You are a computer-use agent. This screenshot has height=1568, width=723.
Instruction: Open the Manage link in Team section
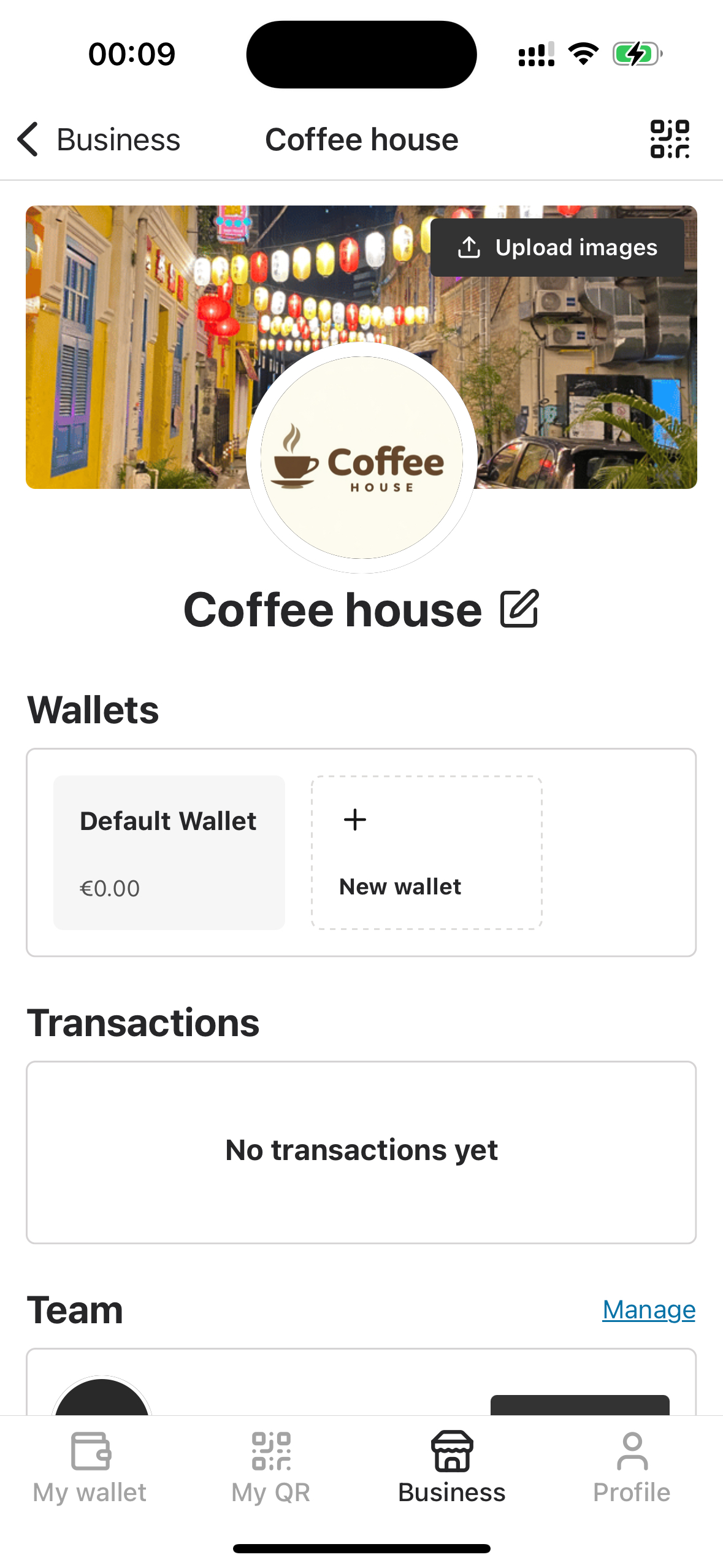[x=648, y=1309]
